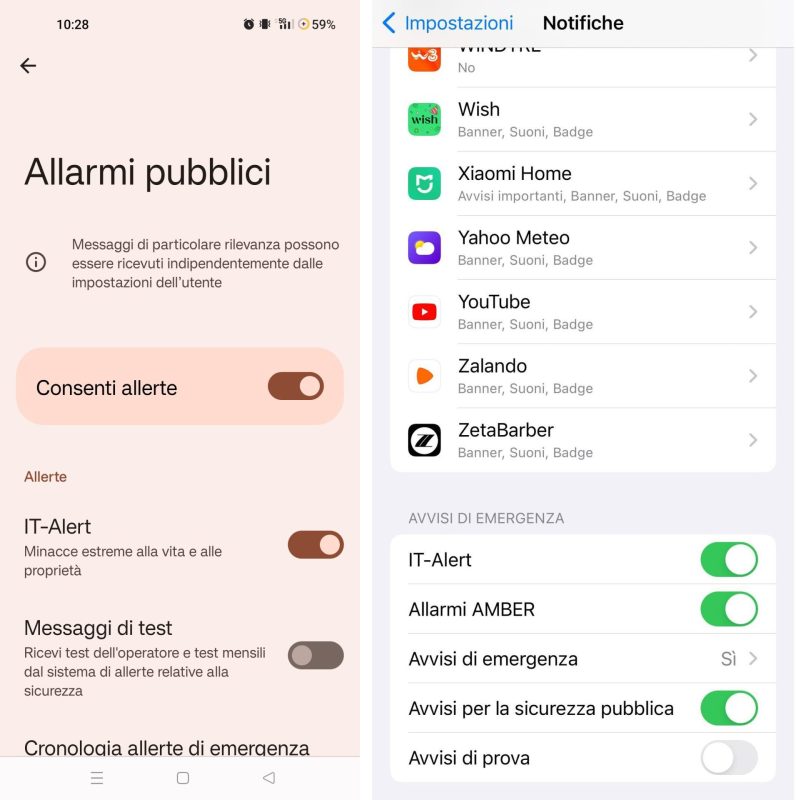
Task: Open the Avvisi di emergenza row set to Sì
Action: point(583,659)
